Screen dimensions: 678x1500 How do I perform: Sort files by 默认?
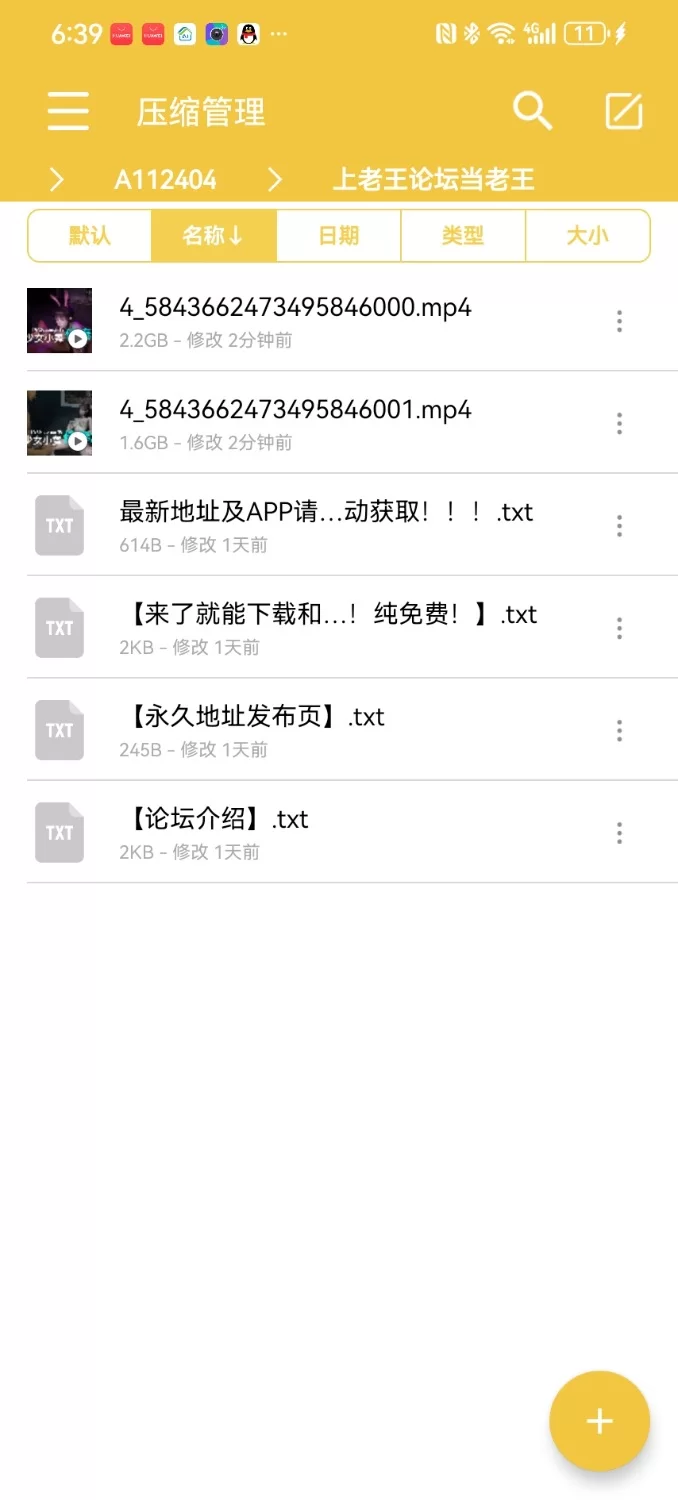tap(90, 236)
